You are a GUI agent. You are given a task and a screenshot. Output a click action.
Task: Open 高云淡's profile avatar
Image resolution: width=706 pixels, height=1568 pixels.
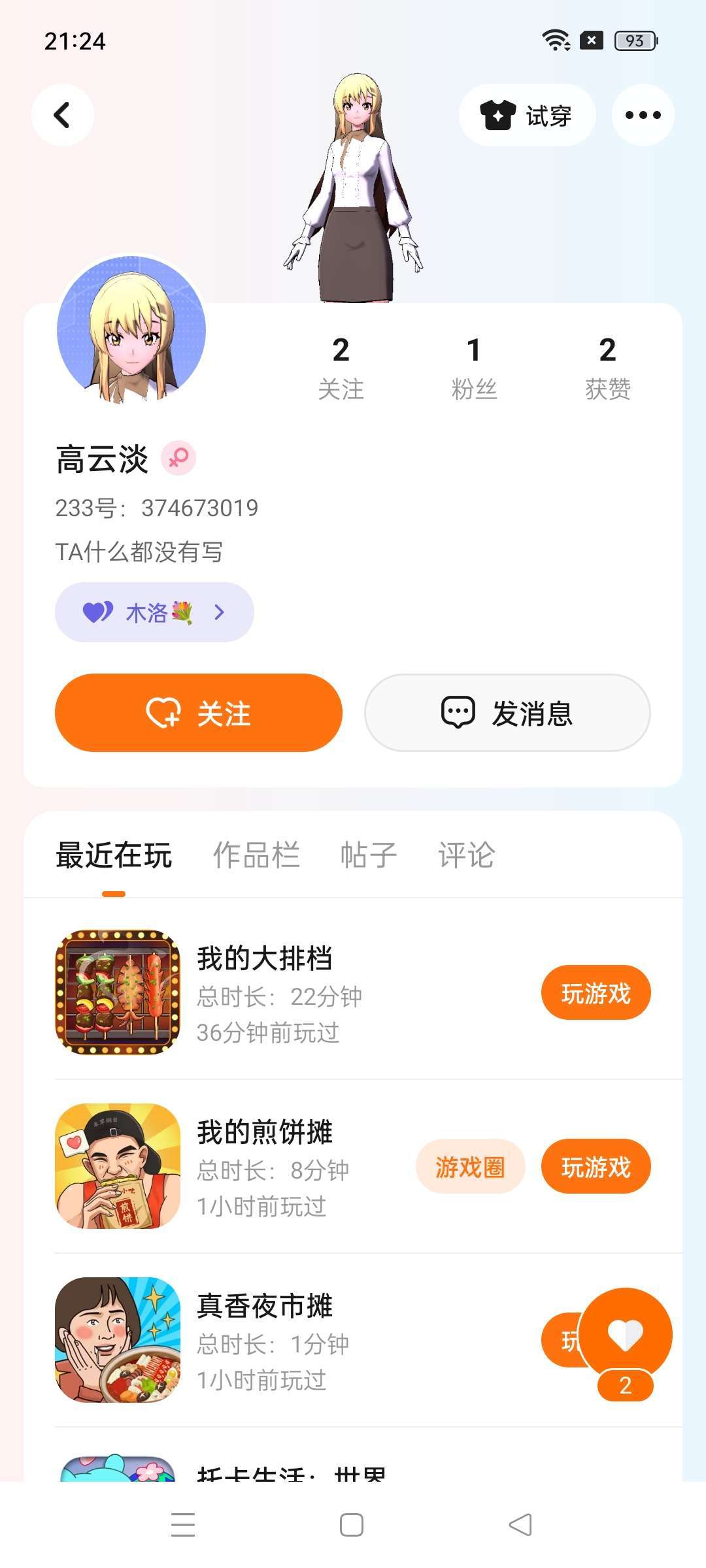131,330
